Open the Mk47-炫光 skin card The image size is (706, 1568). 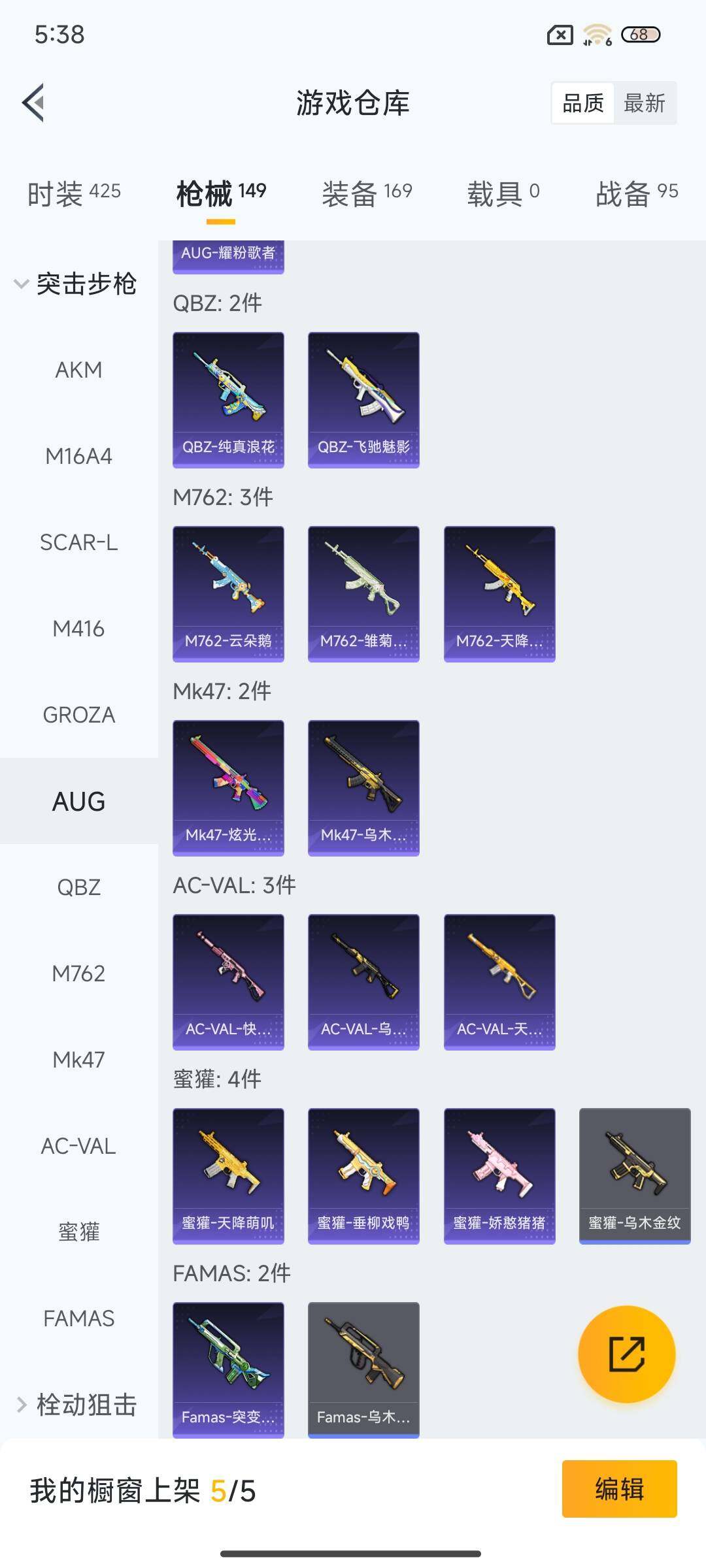[228, 788]
